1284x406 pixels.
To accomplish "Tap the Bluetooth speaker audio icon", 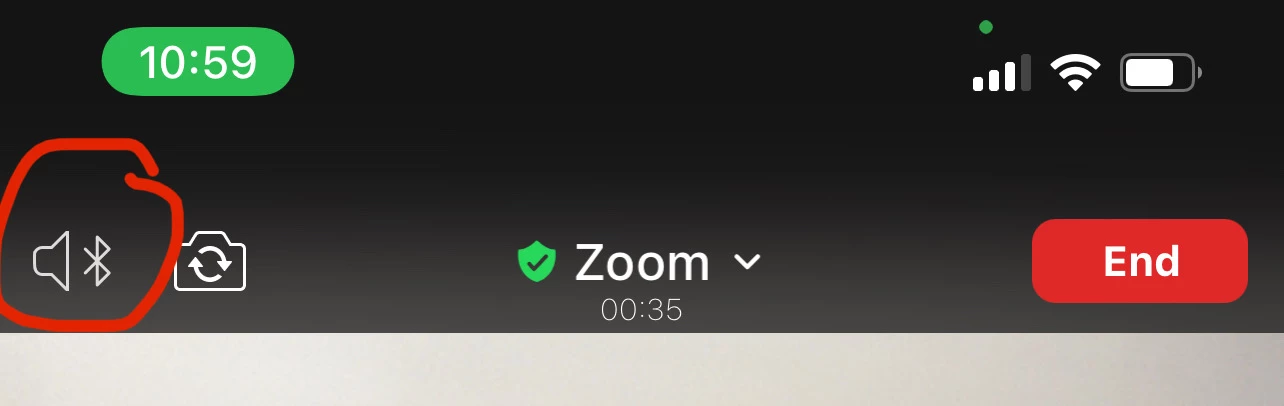I will (72, 262).
